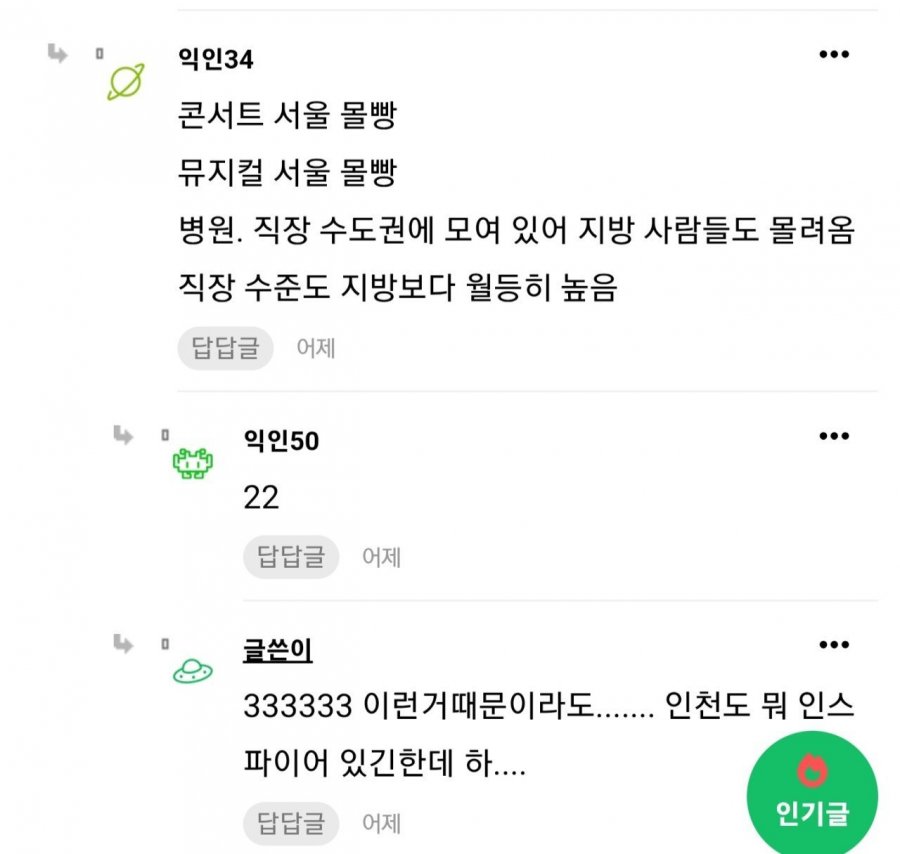View 익인50's alien profile avatar
Image resolution: width=900 pixels, height=854 pixels.
[x=193, y=464]
